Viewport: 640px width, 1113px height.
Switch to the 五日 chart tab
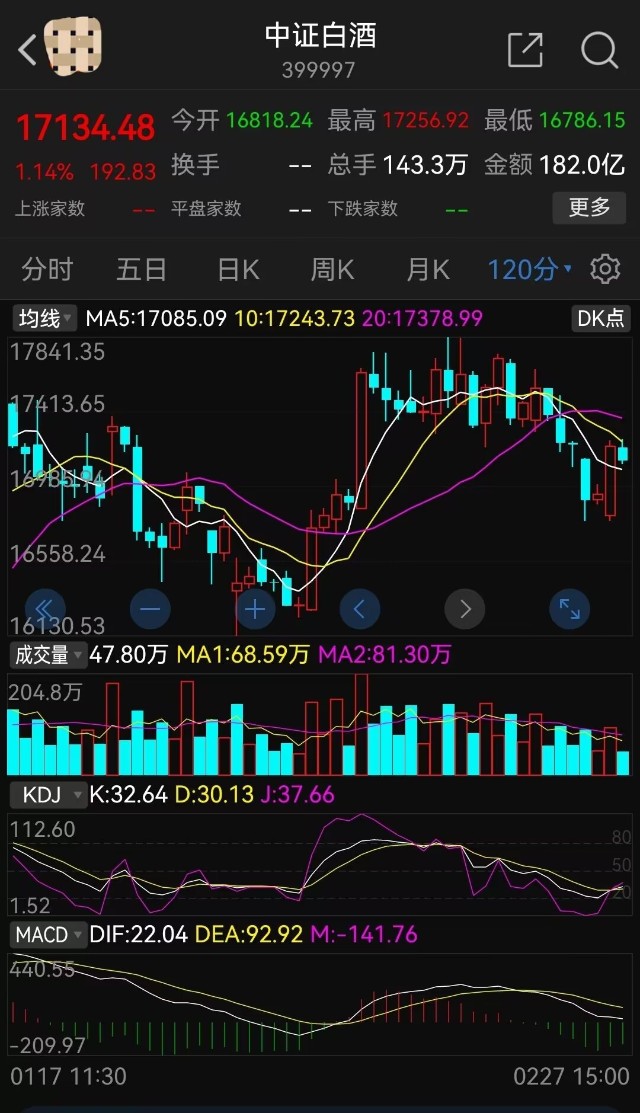click(141, 270)
